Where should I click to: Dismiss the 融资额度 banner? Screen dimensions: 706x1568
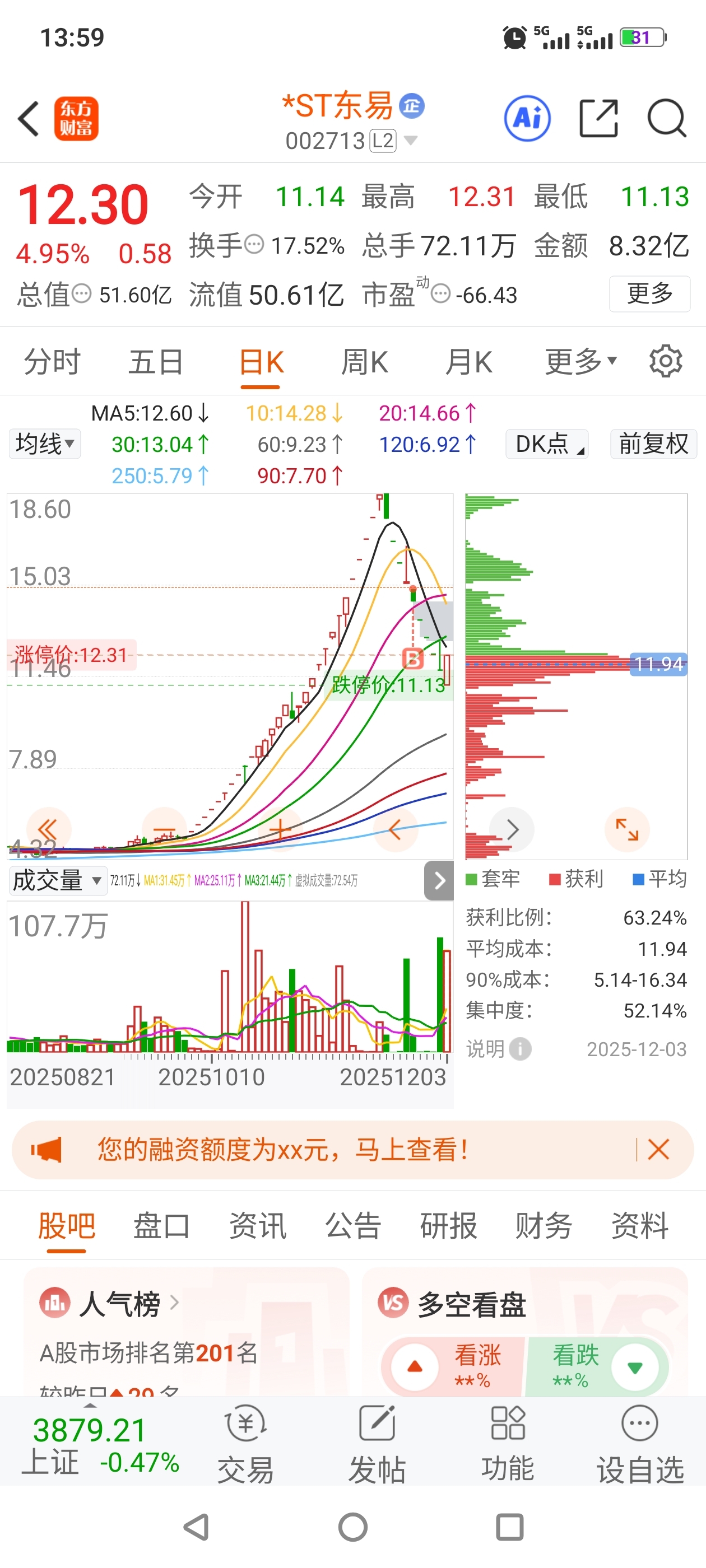point(658,1150)
